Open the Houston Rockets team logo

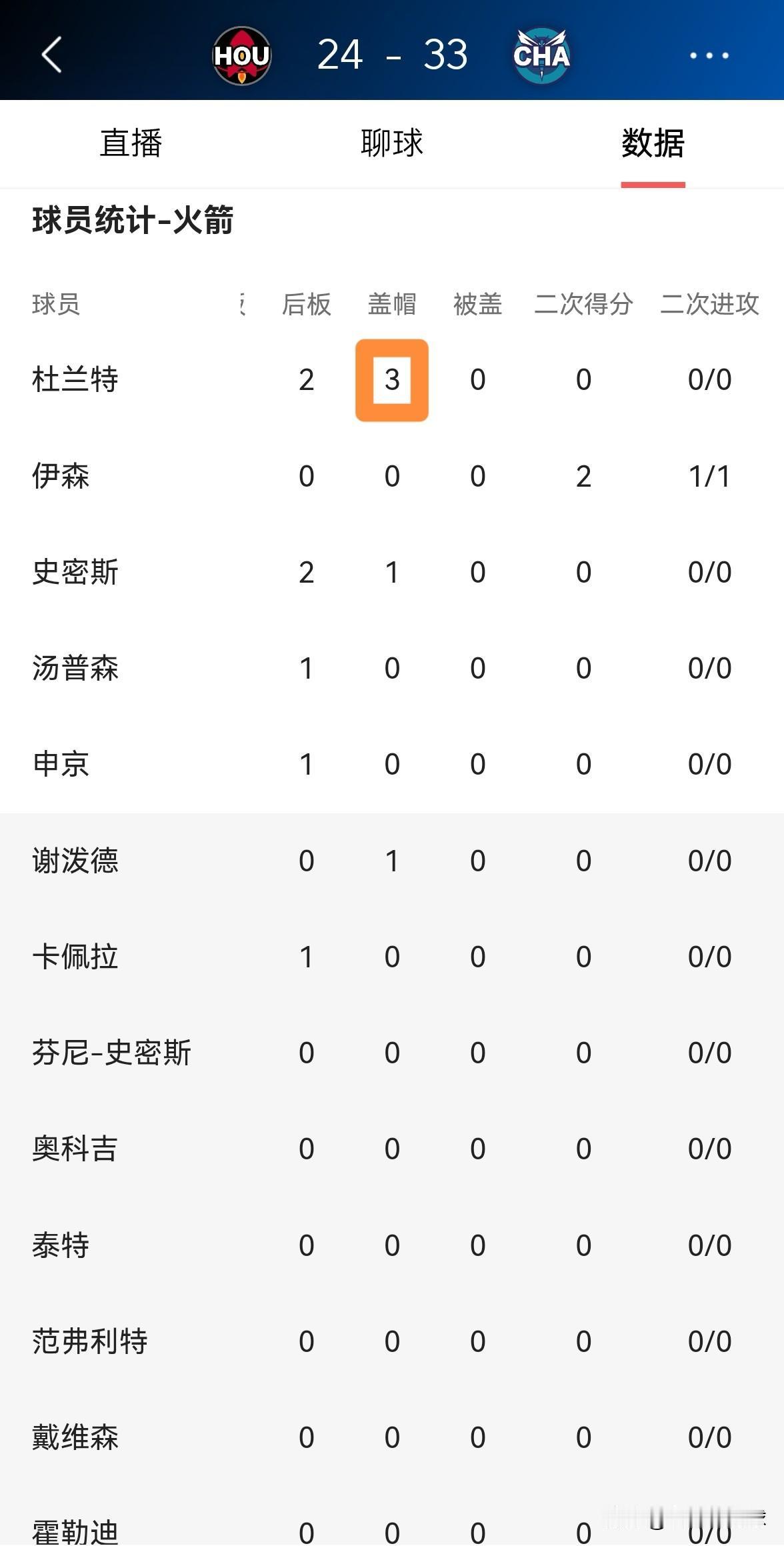pos(241,56)
